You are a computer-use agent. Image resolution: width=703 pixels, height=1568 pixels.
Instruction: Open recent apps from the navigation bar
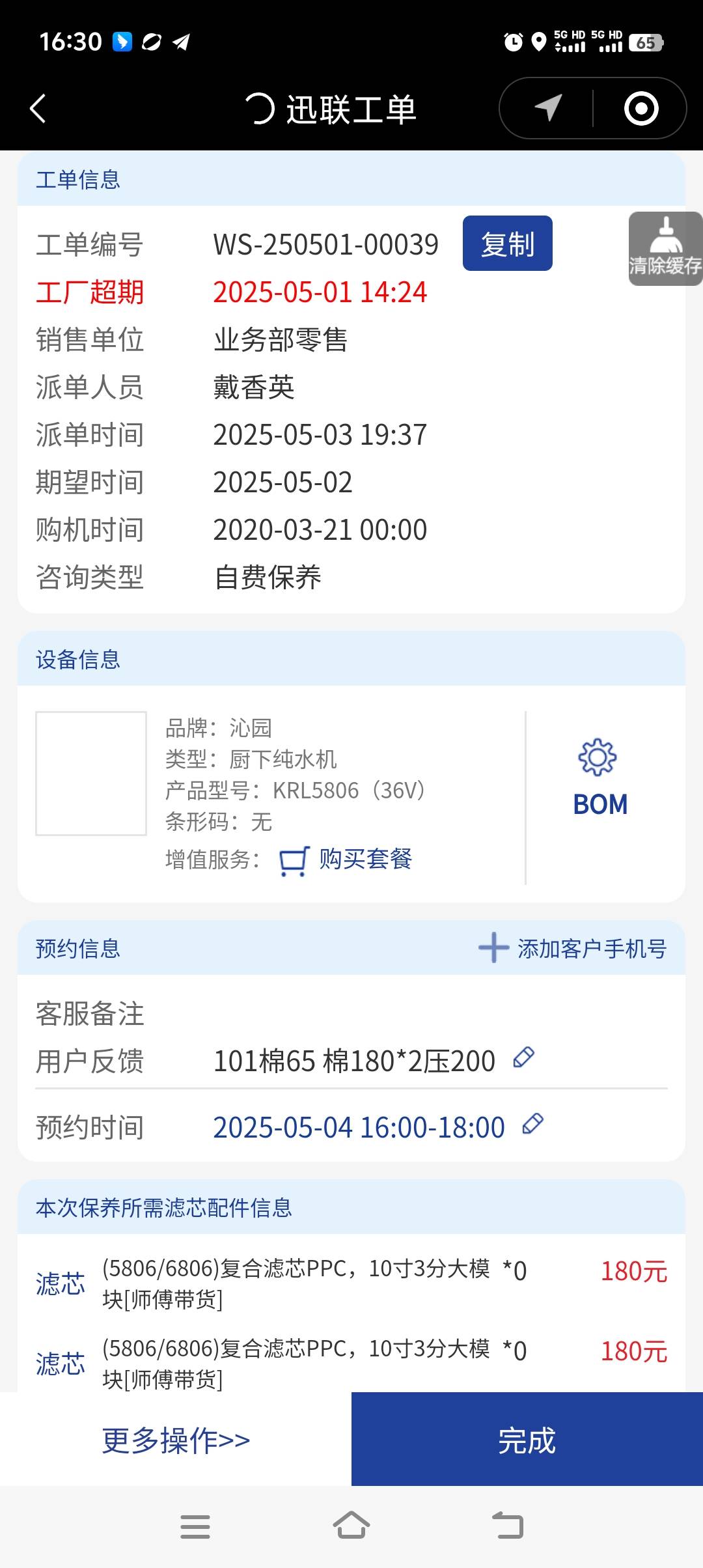click(x=195, y=1526)
